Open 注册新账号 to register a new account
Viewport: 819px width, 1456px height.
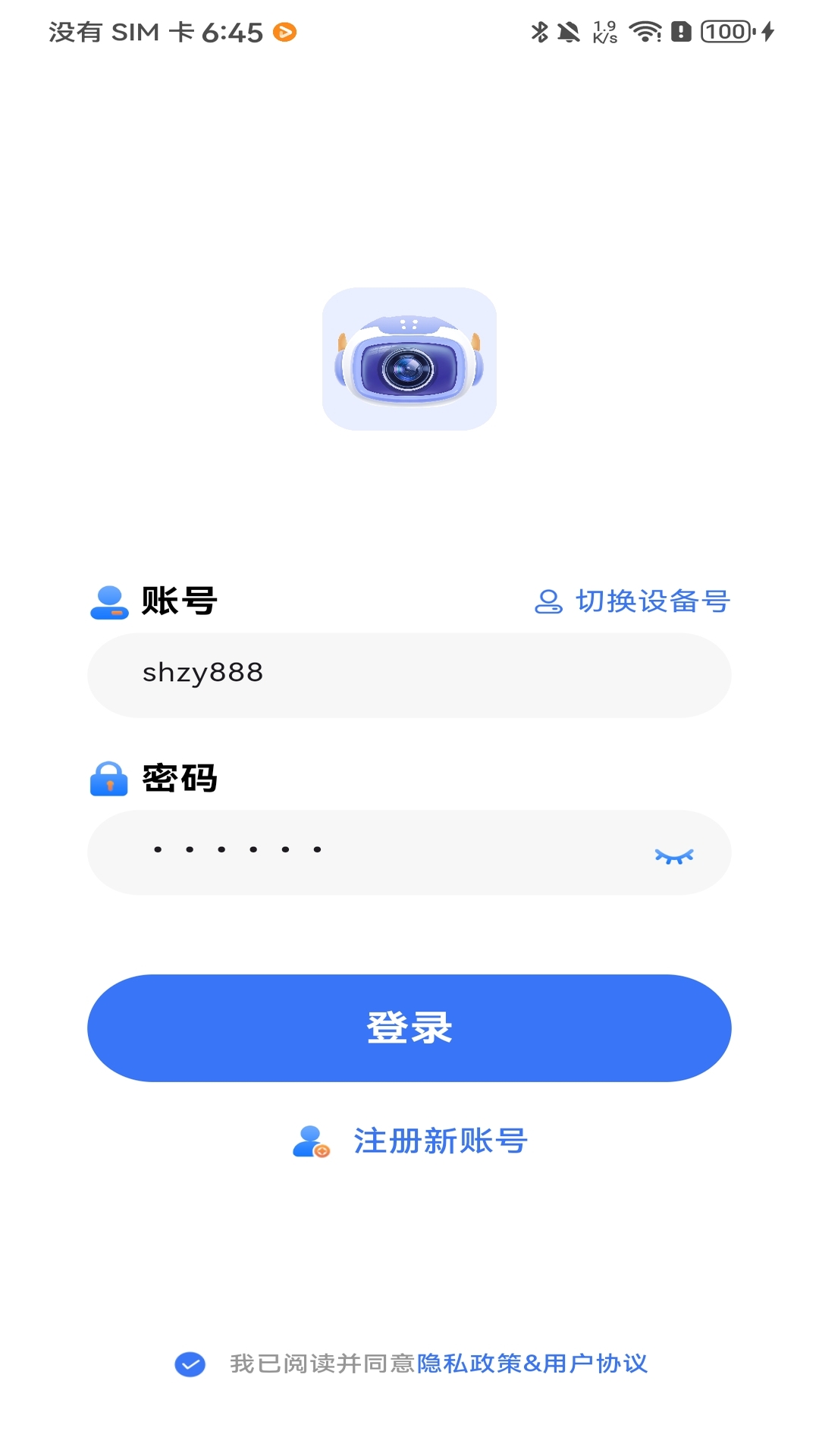[x=440, y=1140]
